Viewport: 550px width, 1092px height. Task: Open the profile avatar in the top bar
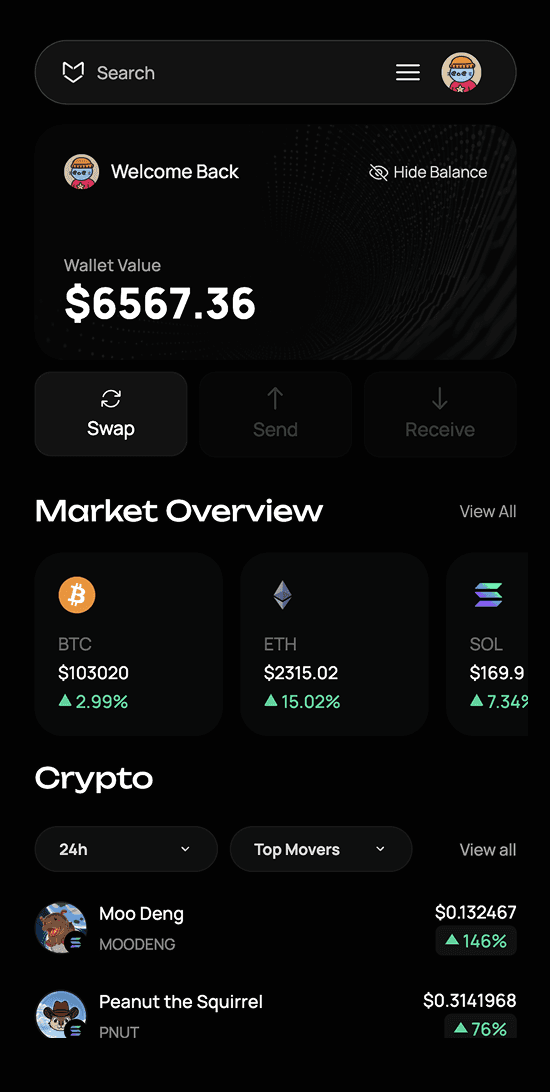click(461, 72)
